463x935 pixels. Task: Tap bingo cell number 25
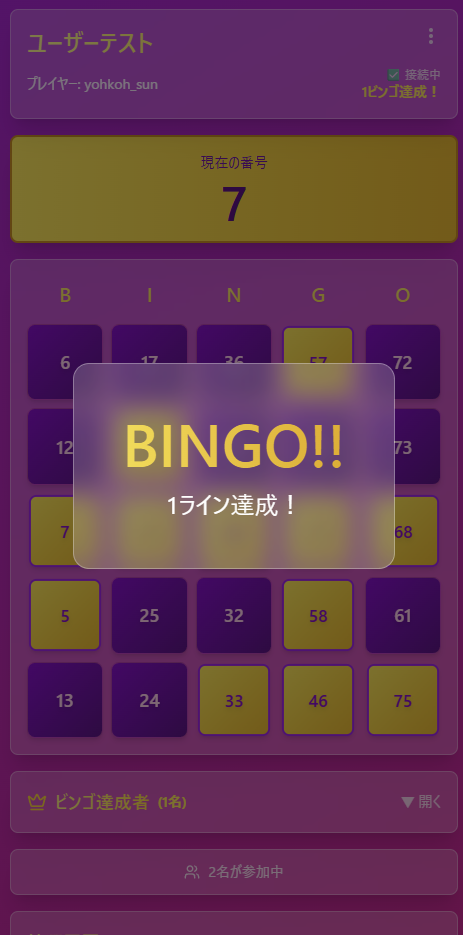[149, 615]
